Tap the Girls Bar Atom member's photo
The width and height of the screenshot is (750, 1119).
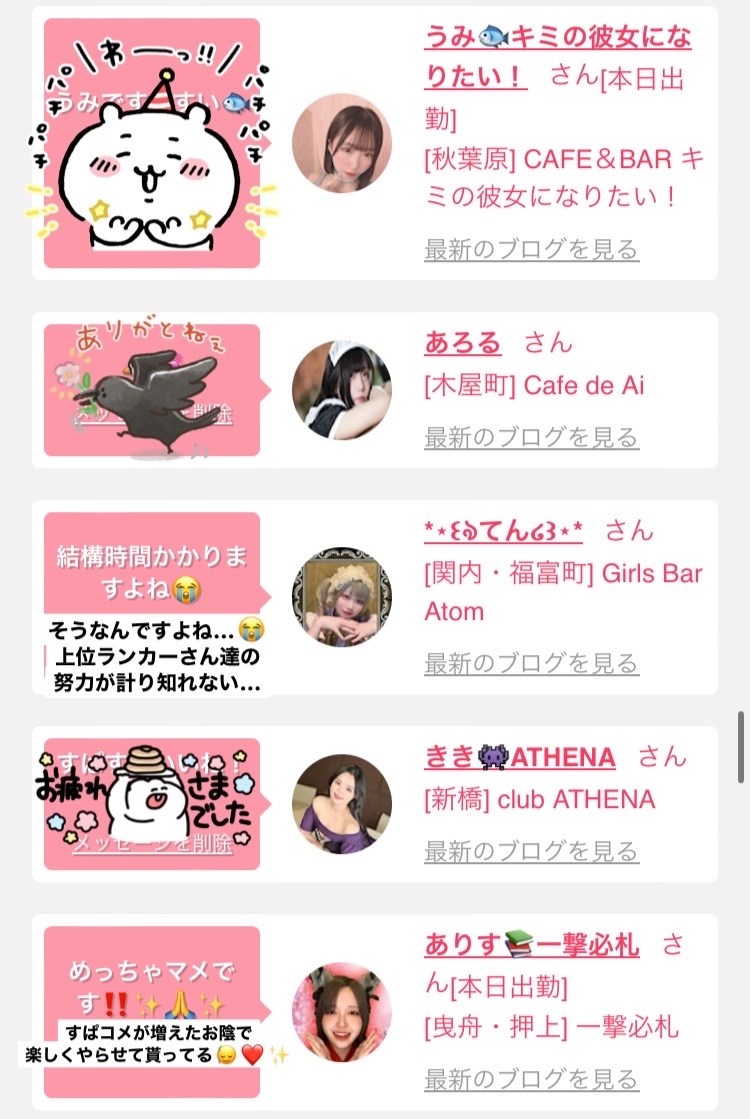(342, 597)
